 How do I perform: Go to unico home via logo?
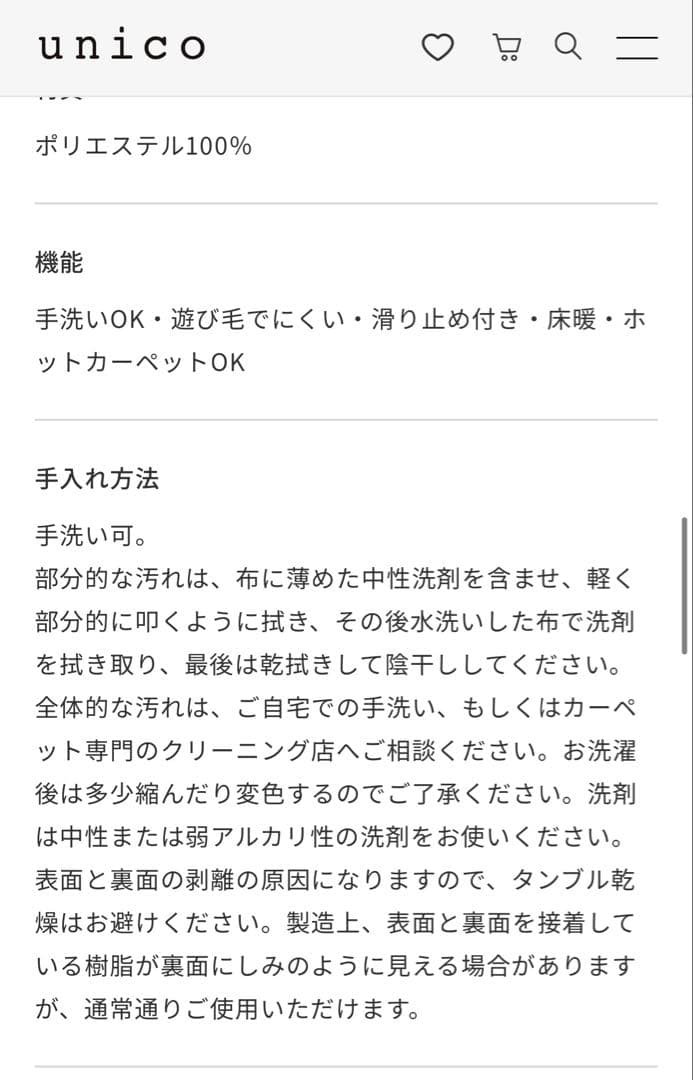[x=122, y=46]
